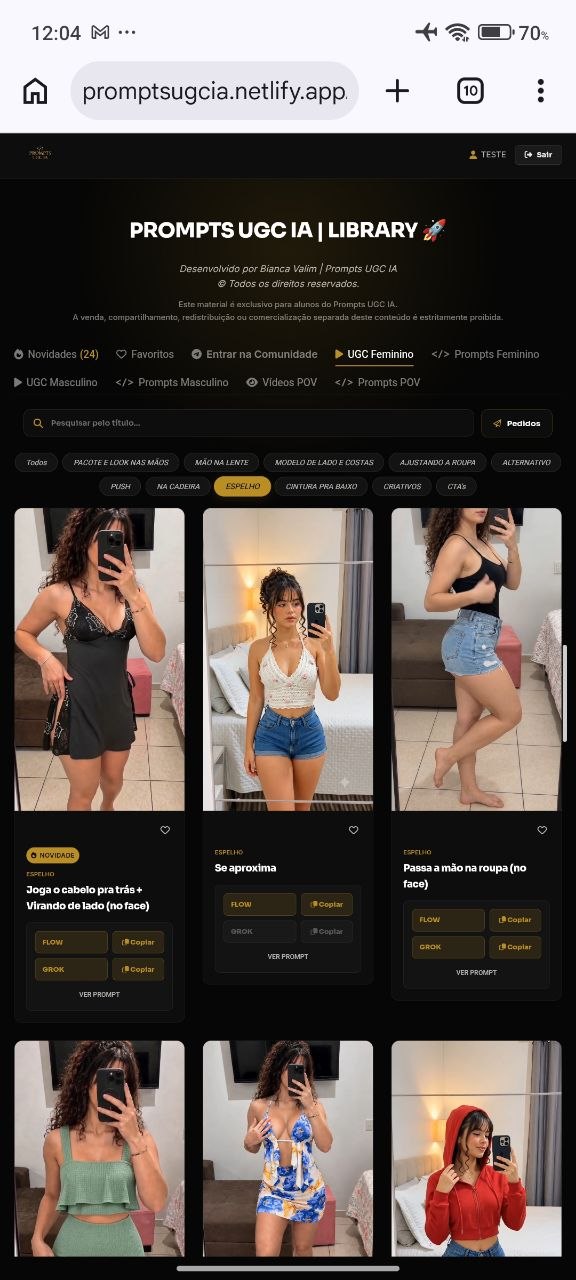Open the Vídeos POV tab
Screen dimensions: 576x1280
pyautogui.click(x=281, y=382)
